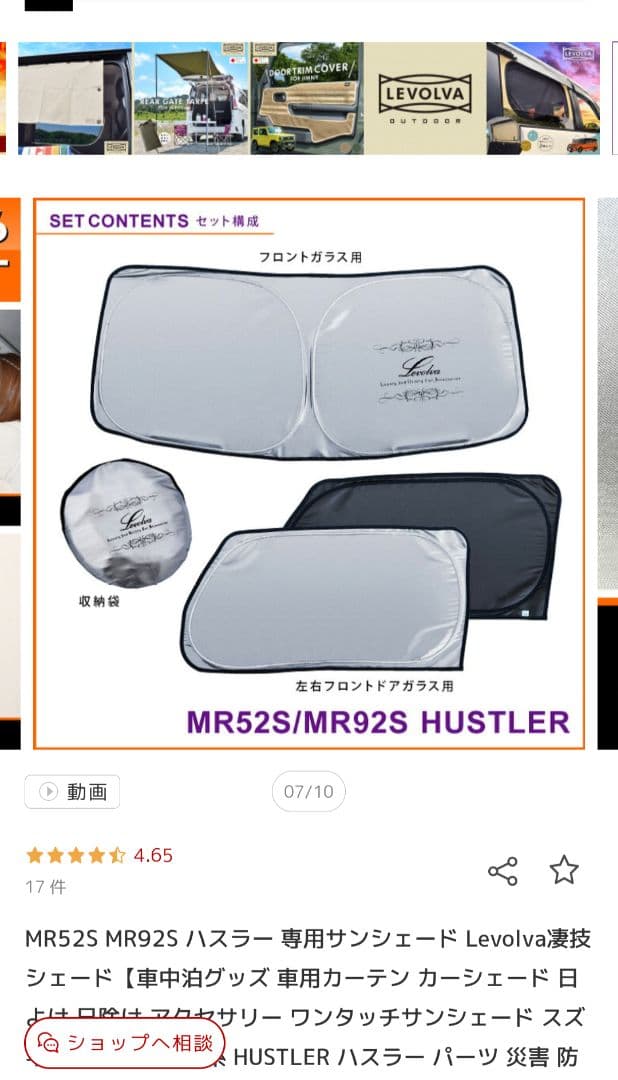Open the rear gate tarp banner thumbnail
The height and width of the screenshot is (1080, 618).
191,98
